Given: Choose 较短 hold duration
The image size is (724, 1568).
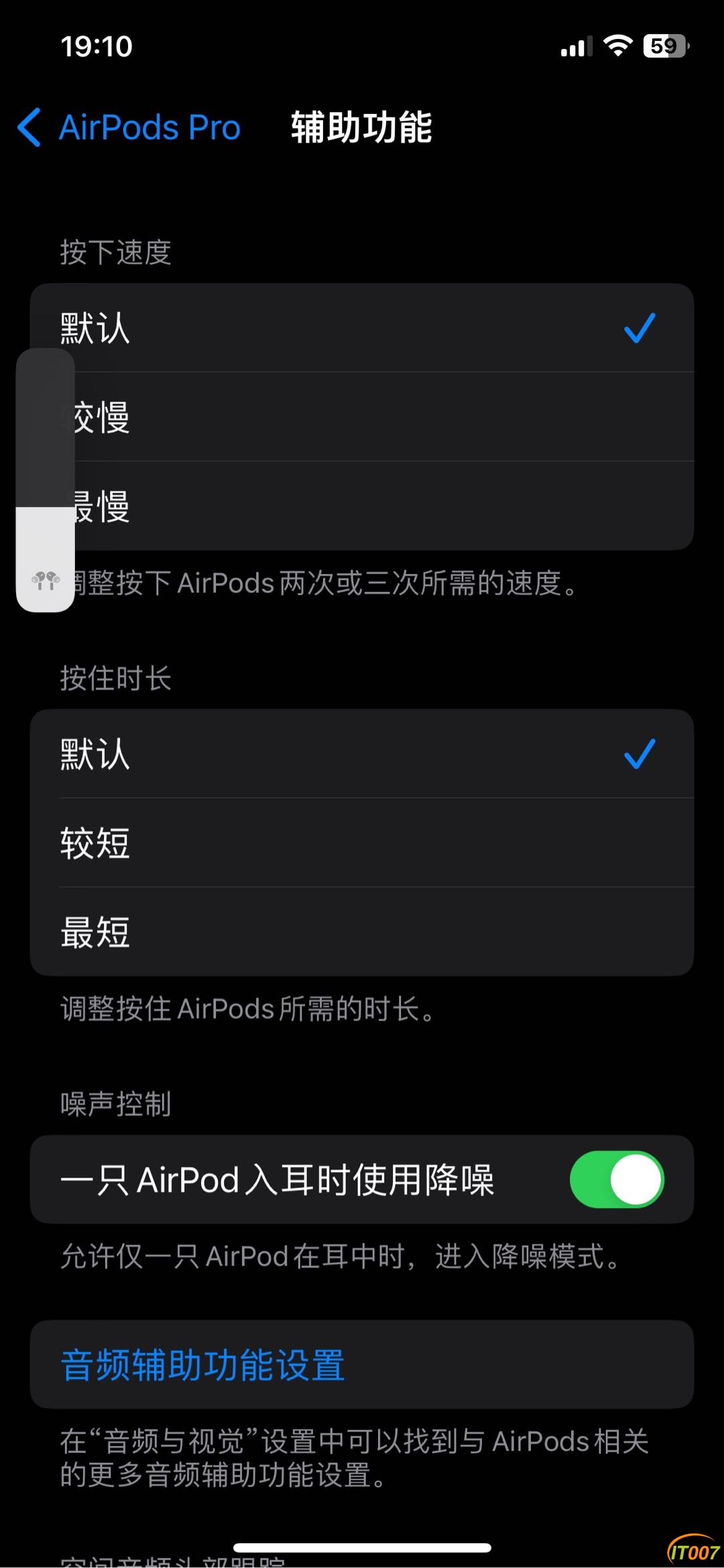Looking at the screenshot, I should tap(362, 842).
